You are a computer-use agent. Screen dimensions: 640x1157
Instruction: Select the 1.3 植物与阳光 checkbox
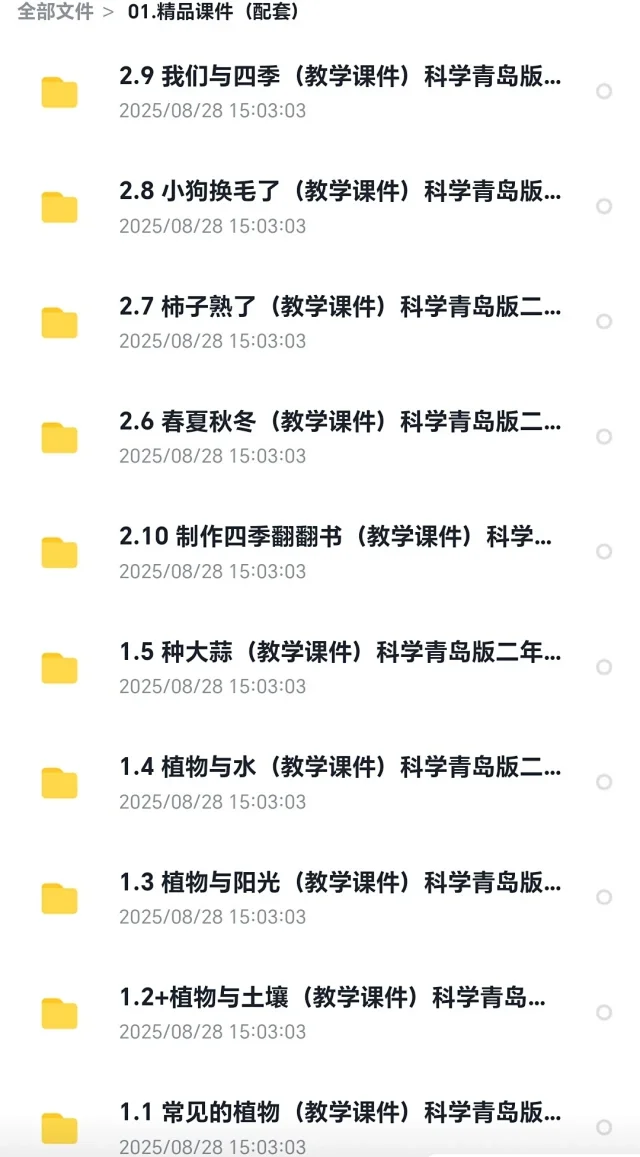point(604,897)
